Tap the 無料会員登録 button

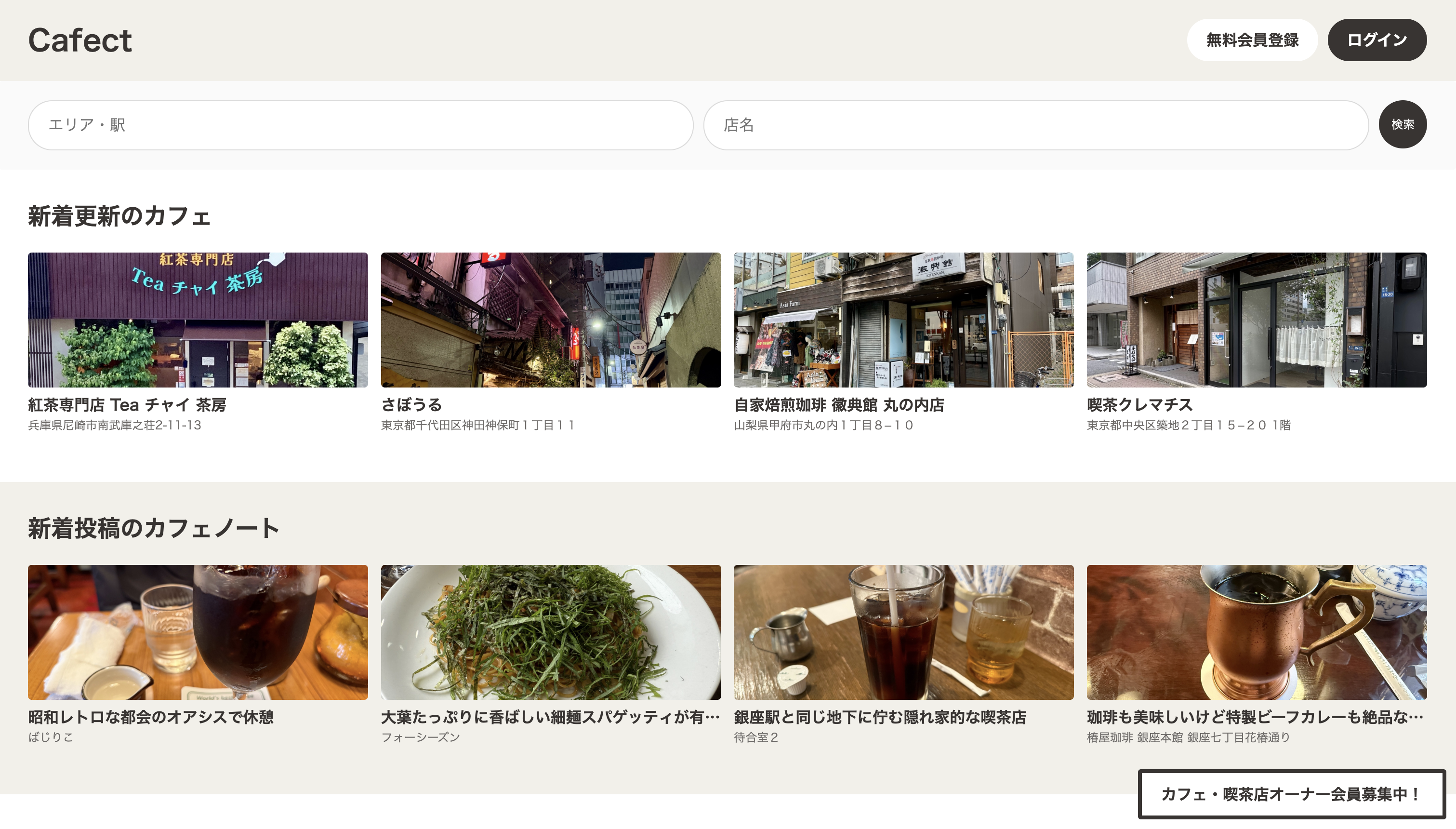pyautogui.click(x=1252, y=40)
